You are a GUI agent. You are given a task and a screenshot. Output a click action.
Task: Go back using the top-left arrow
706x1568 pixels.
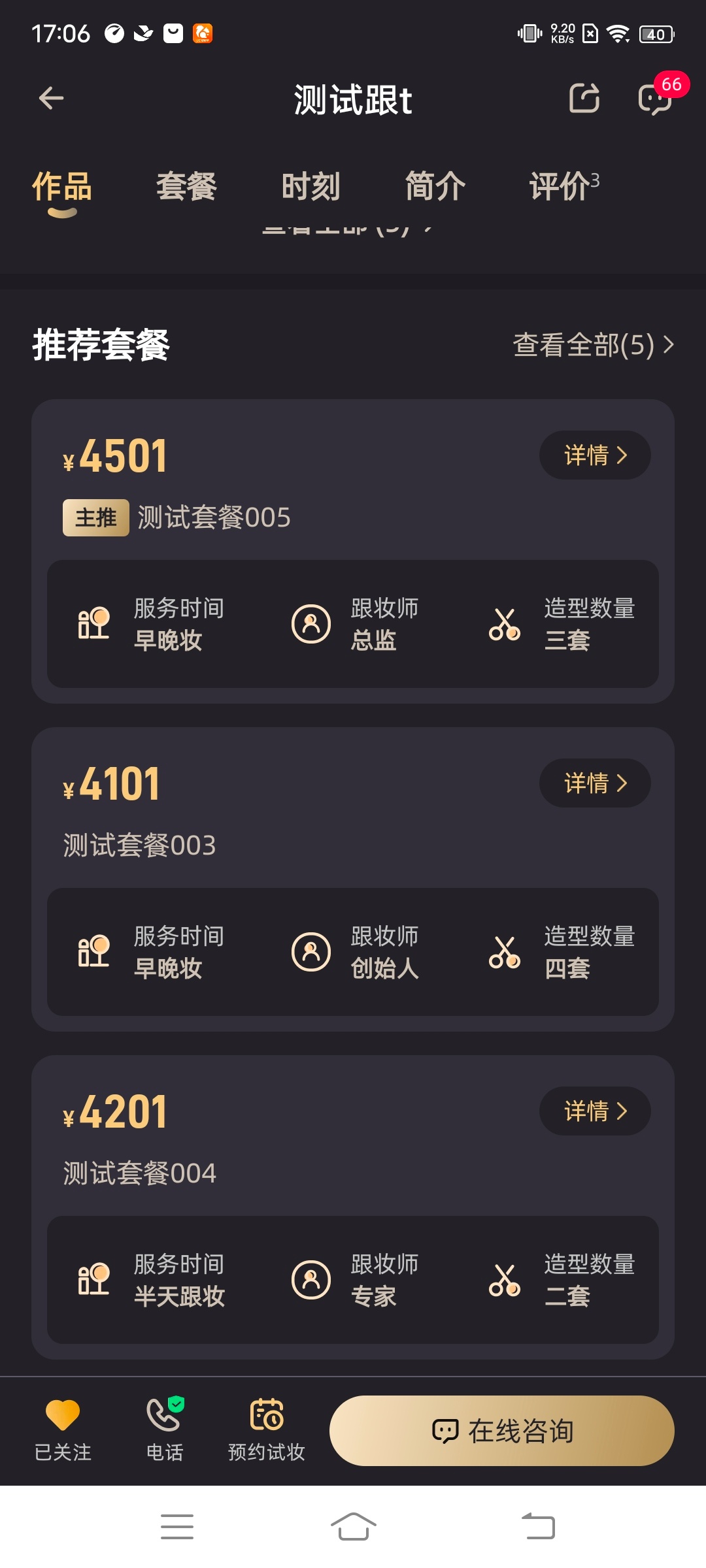[x=51, y=99]
